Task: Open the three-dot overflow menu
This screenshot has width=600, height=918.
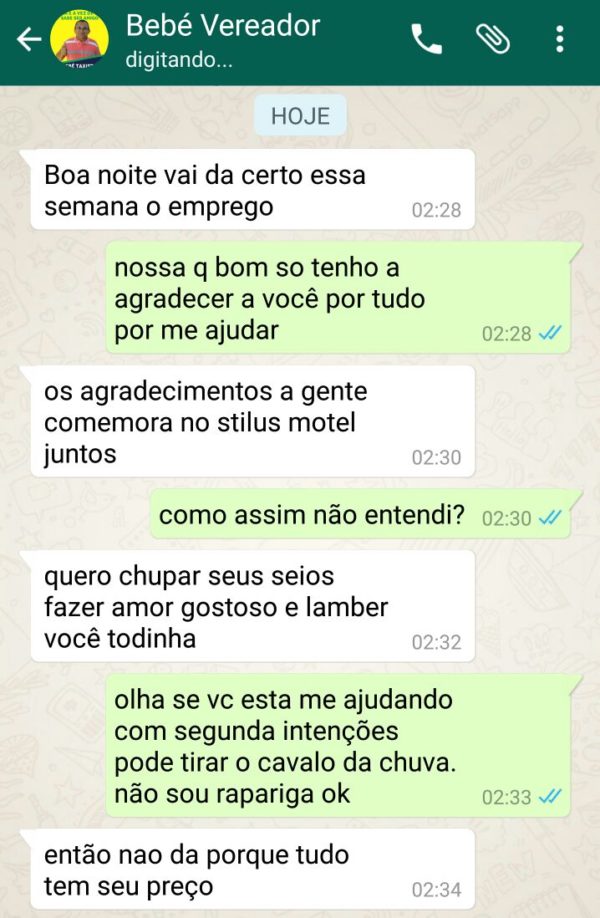Action: 559,40
